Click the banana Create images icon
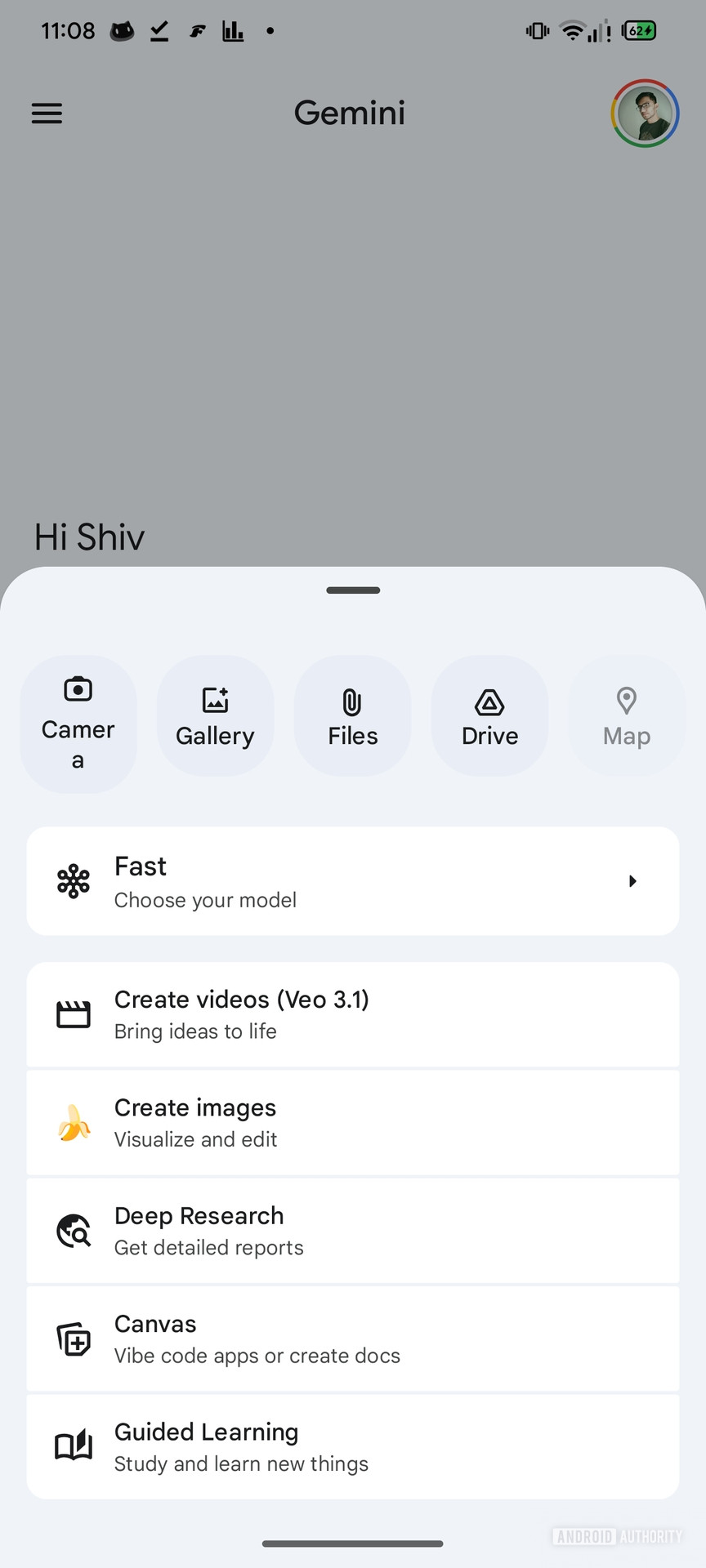Image resolution: width=706 pixels, height=1568 pixels. coord(74,1122)
